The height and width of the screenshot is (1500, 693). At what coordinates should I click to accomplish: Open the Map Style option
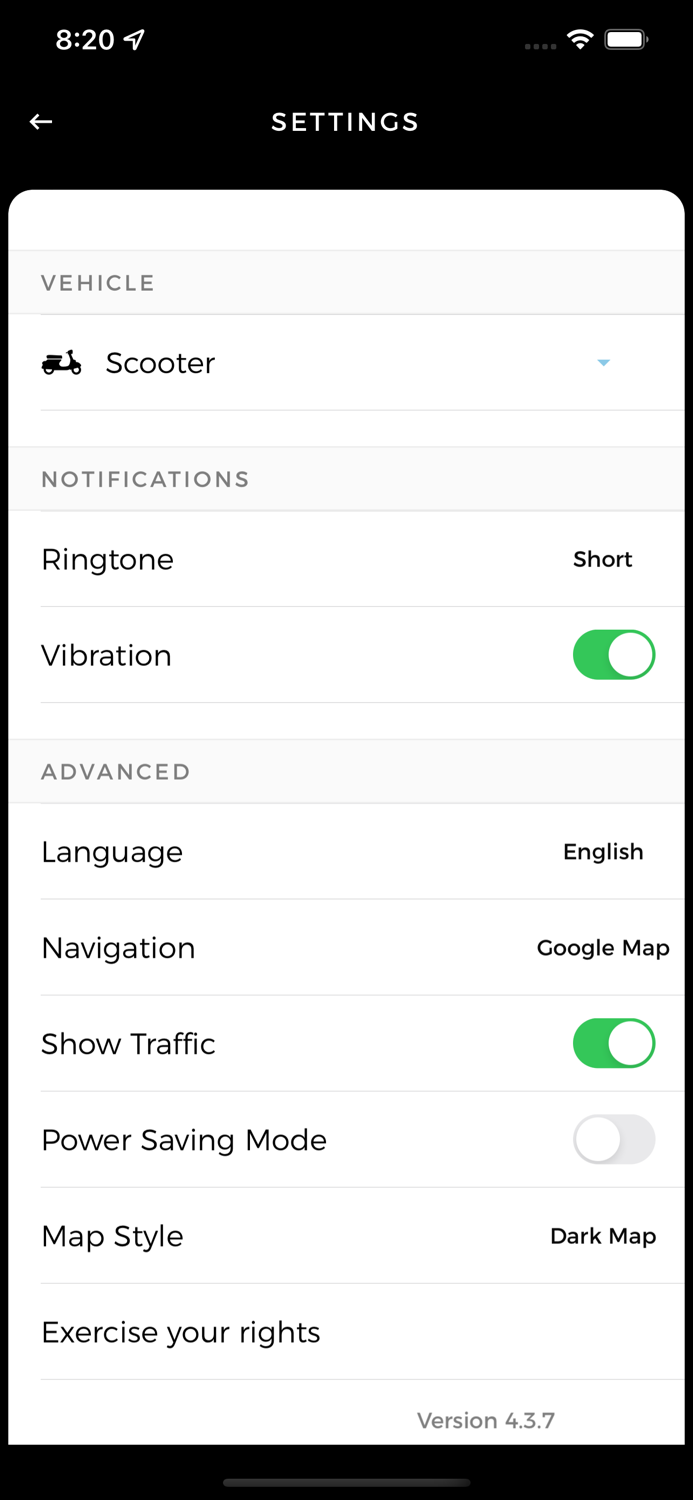346,1236
